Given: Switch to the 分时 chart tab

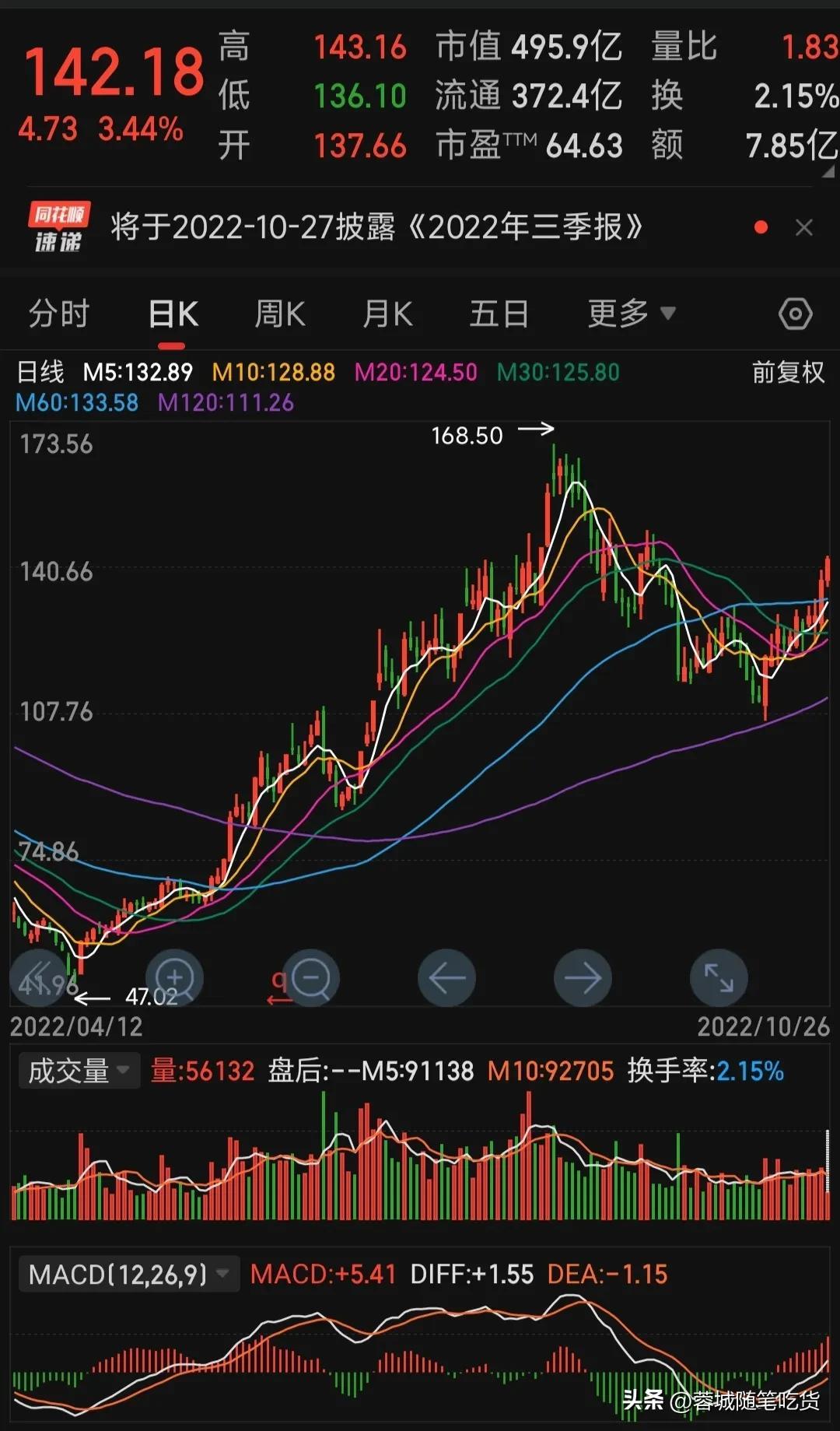Looking at the screenshot, I should (59, 314).
